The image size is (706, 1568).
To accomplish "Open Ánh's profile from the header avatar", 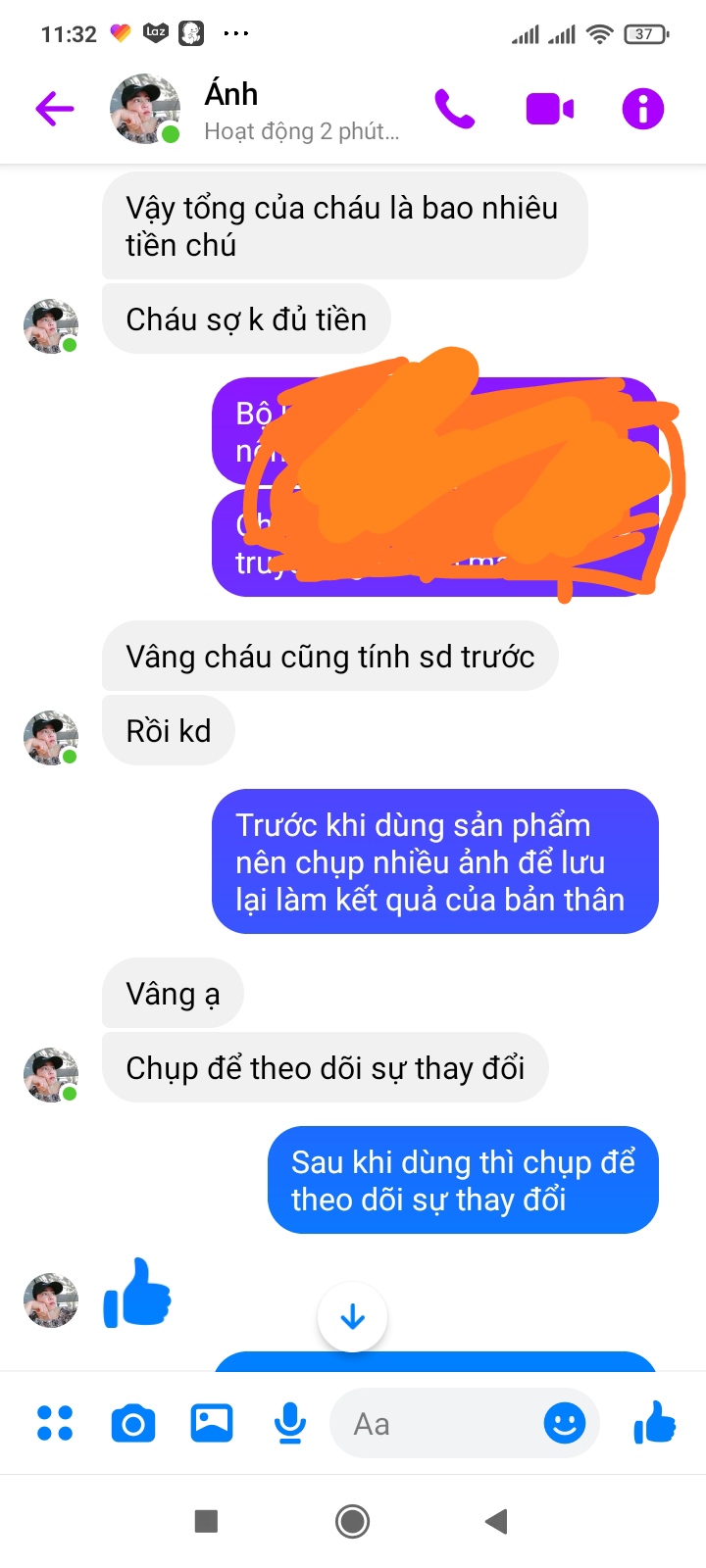I will pos(145,109).
